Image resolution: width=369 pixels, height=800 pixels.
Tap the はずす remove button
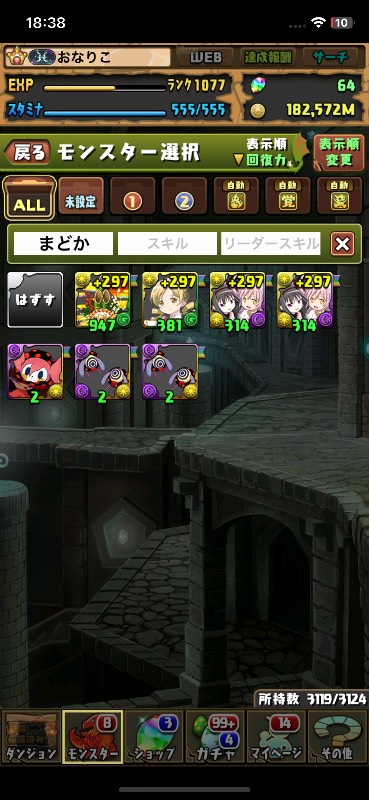tap(35, 300)
